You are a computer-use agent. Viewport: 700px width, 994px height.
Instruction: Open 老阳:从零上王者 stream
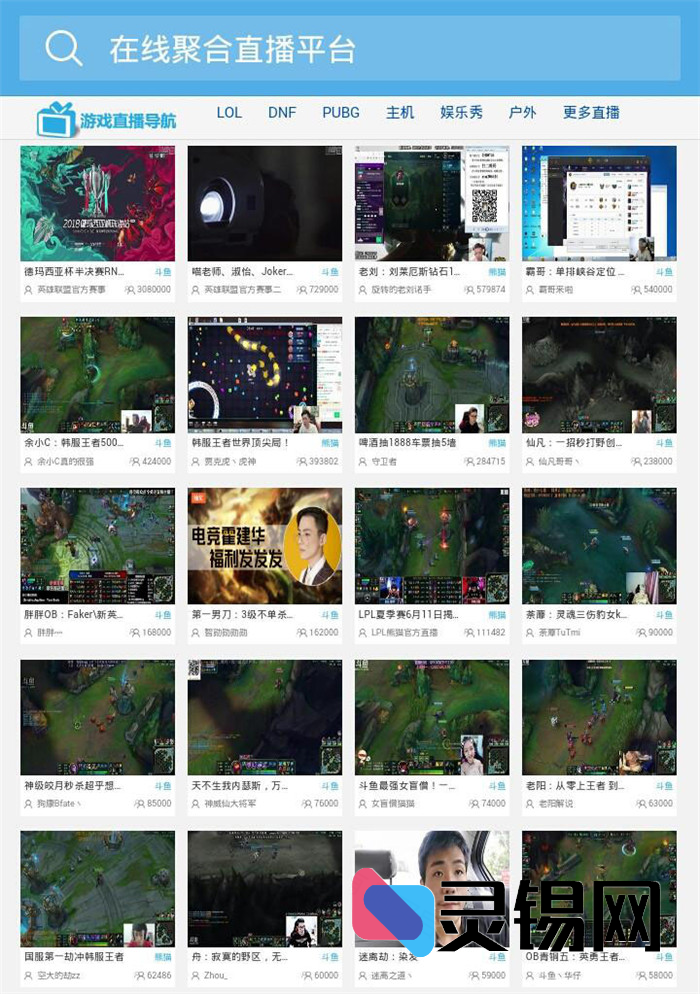click(598, 717)
